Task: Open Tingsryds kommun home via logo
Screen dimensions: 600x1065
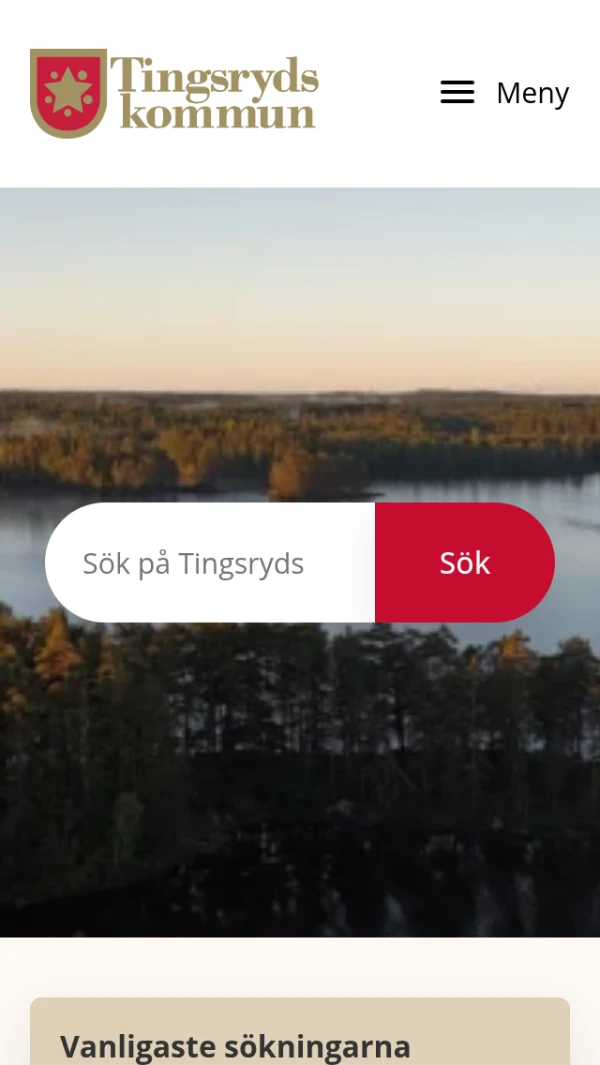Action: 174,93
